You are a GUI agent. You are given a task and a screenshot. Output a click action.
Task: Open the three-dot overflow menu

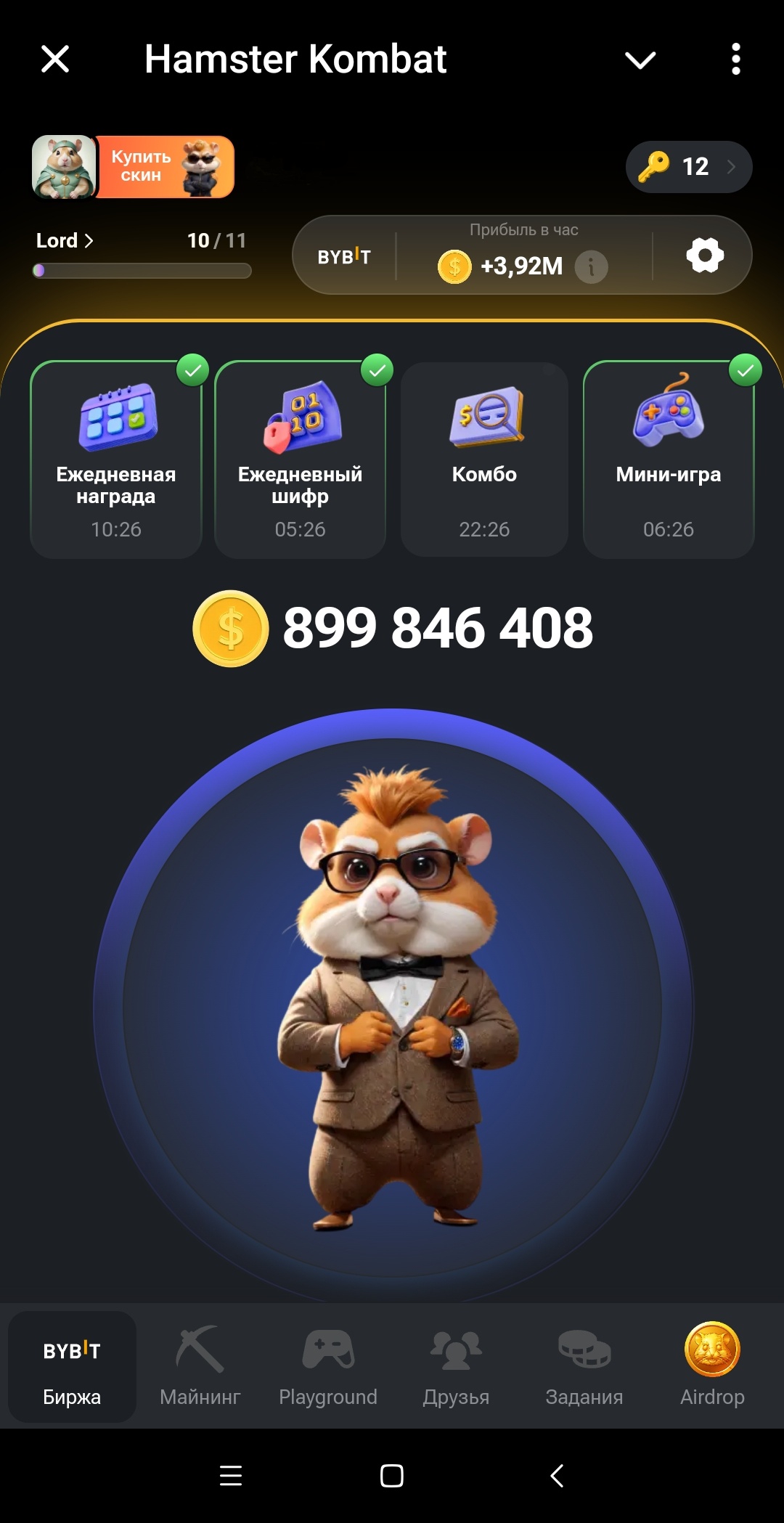click(736, 59)
